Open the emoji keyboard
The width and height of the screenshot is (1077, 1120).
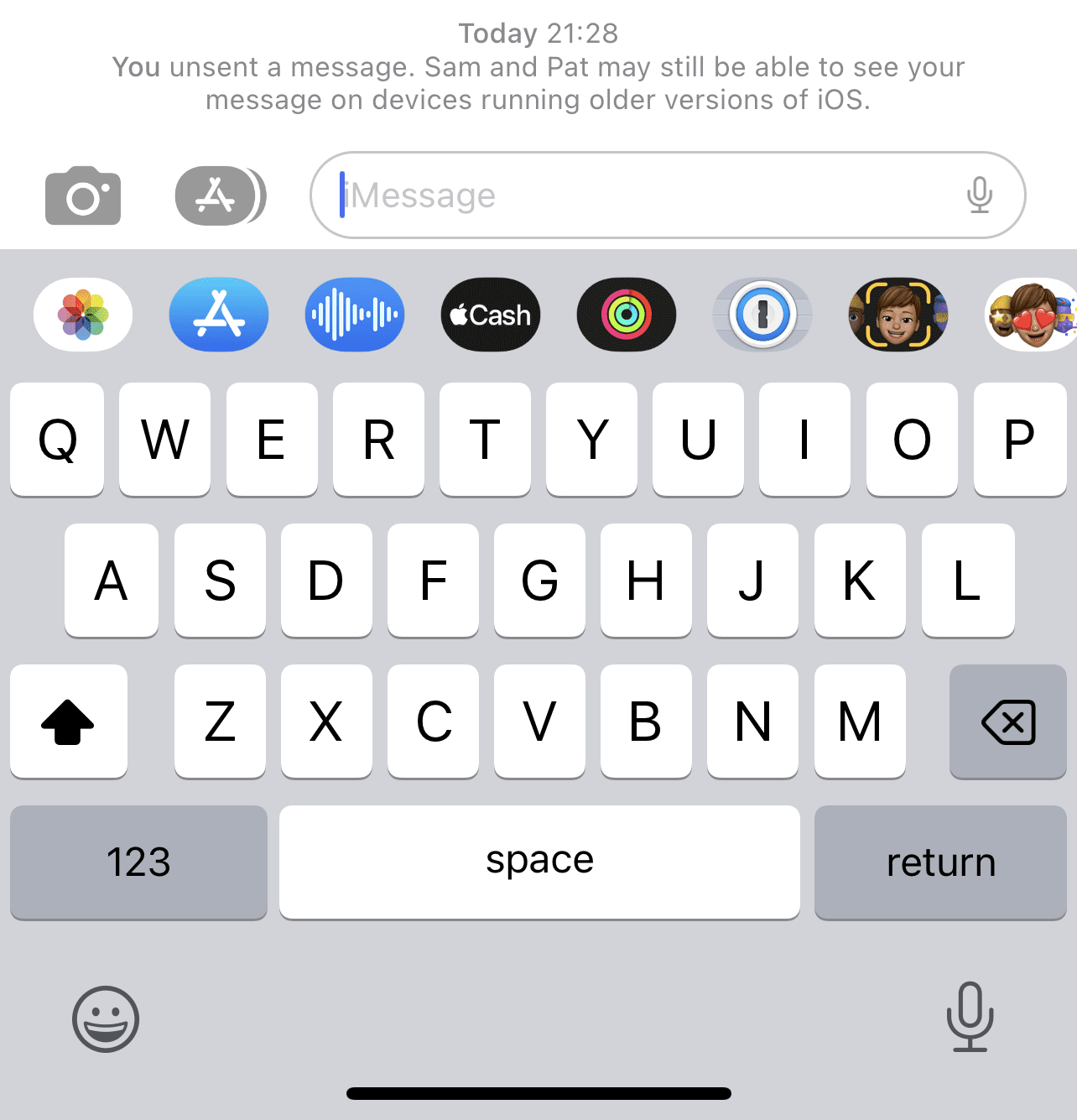pyautogui.click(x=106, y=1018)
